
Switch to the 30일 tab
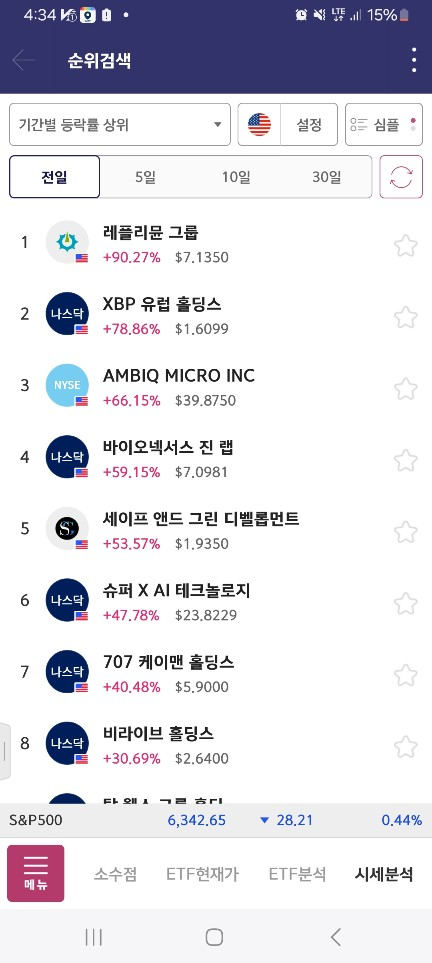coord(326,177)
